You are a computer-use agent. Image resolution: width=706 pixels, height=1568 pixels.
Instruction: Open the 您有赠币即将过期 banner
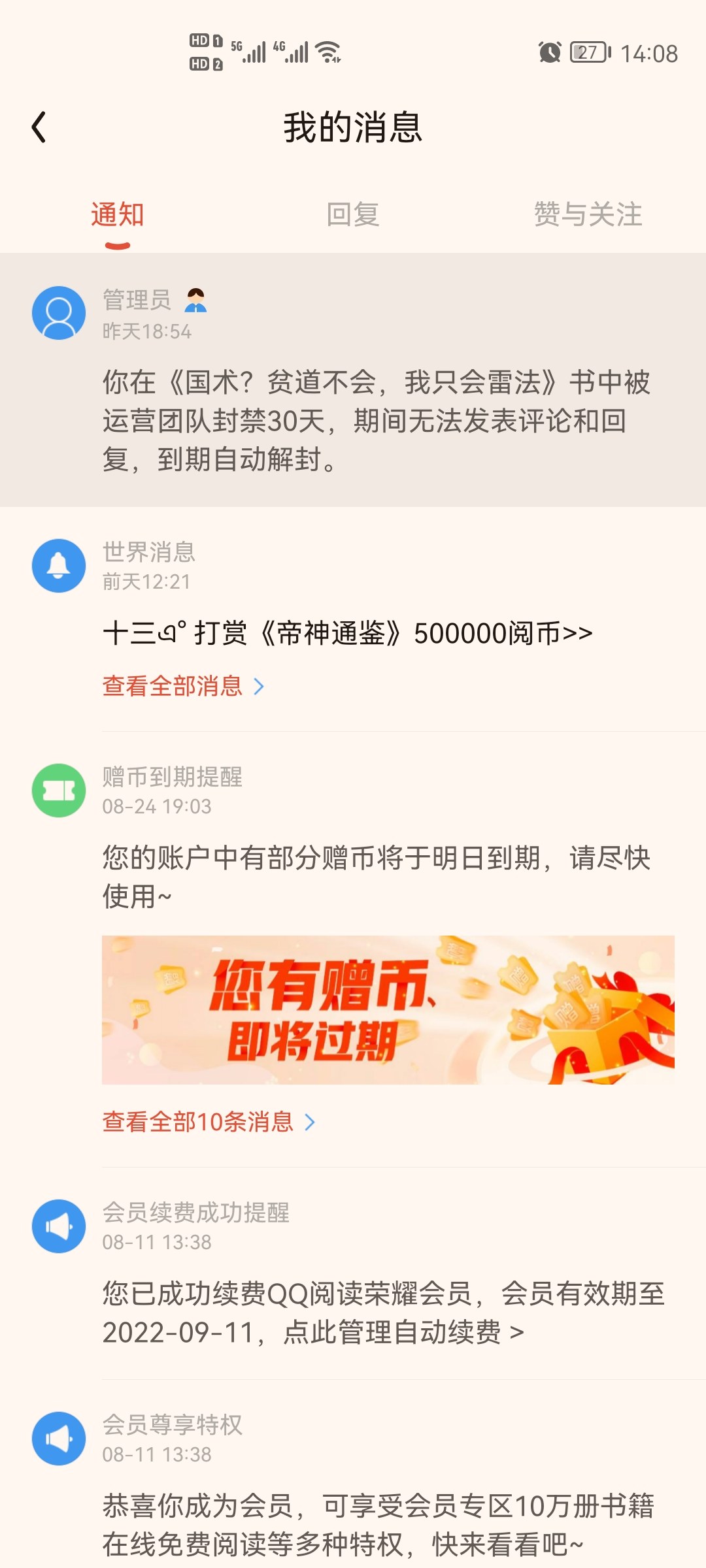coord(388,1010)
